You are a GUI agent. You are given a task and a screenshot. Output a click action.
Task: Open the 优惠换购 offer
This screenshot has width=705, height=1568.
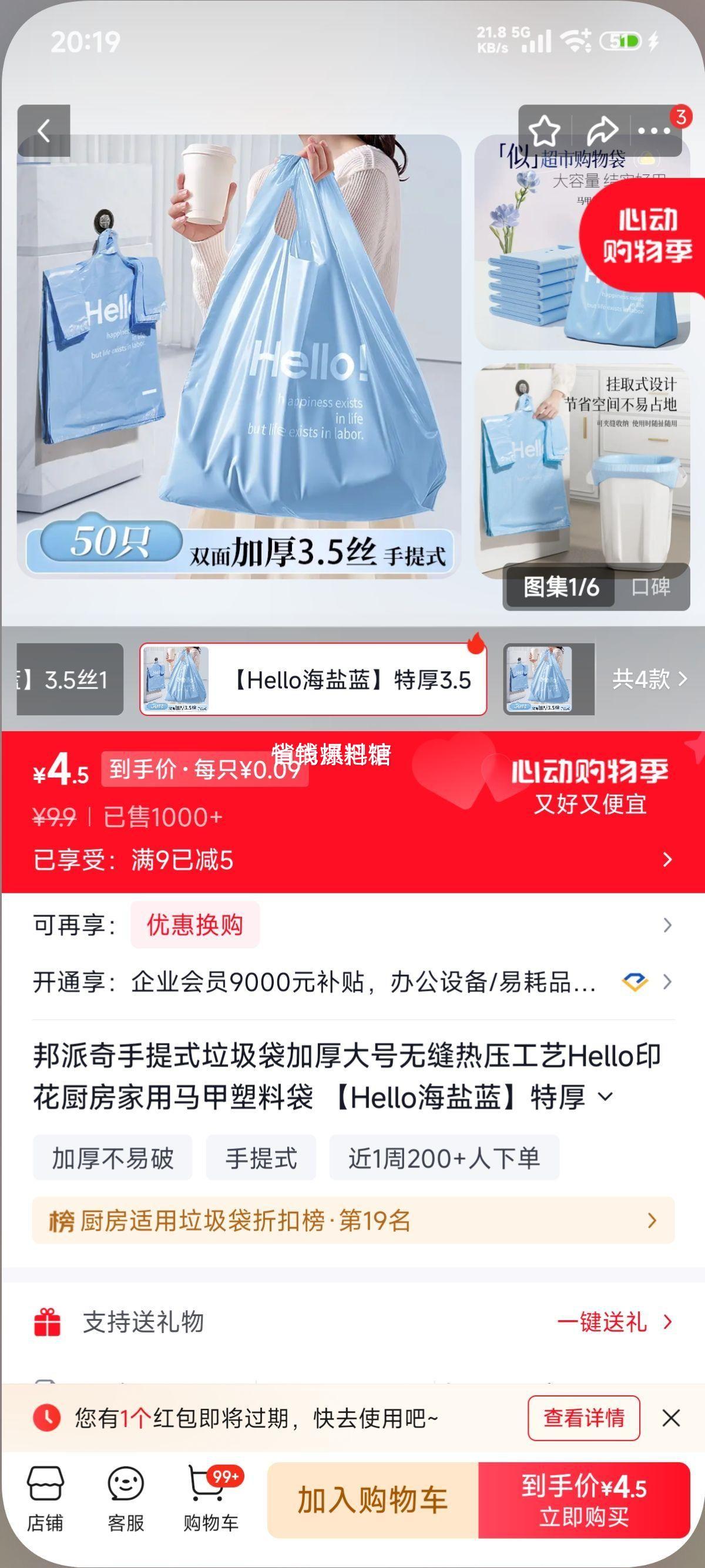coord(195,924)
